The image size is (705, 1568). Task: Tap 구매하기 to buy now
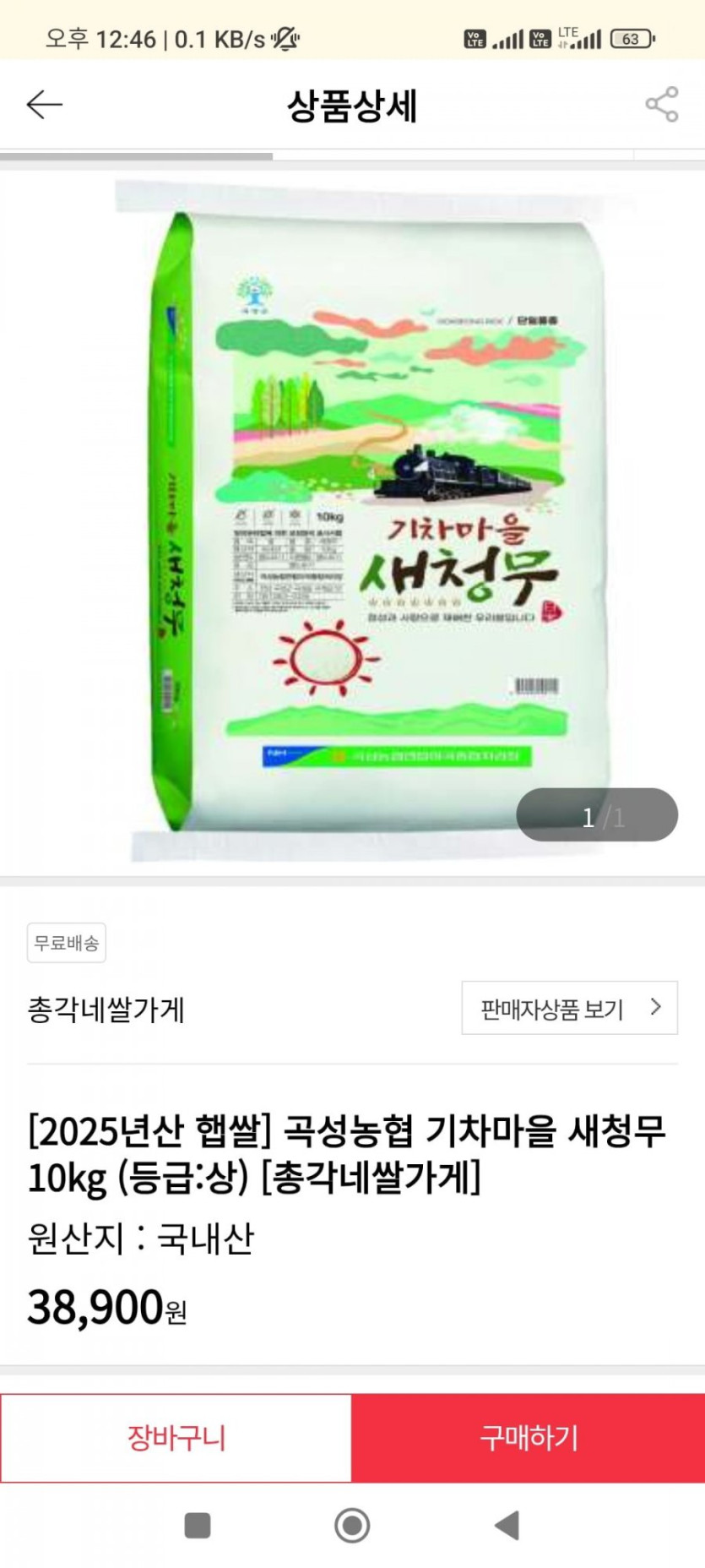click(529, 1438)
